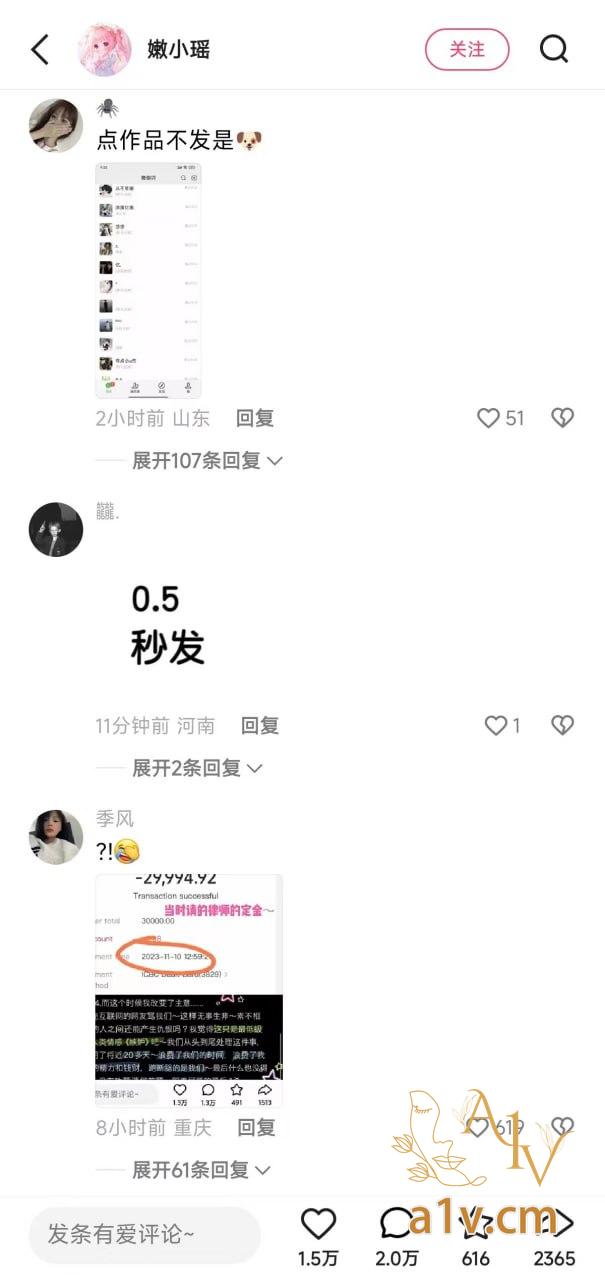This screenshot has height=1280, width=605.
Task: Open 季风's avatar
Action: tap(56, 837)
